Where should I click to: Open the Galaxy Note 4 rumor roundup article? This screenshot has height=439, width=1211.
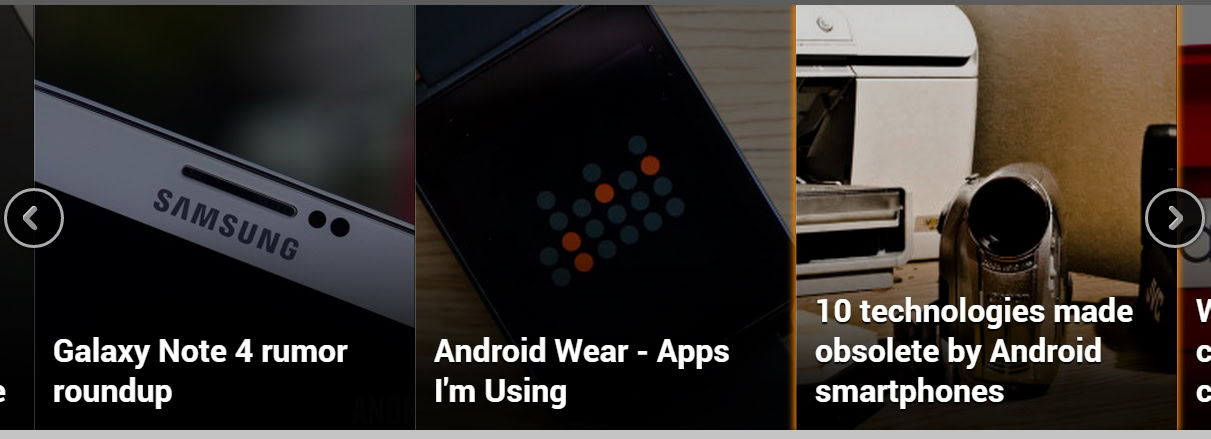coord(200,371)
